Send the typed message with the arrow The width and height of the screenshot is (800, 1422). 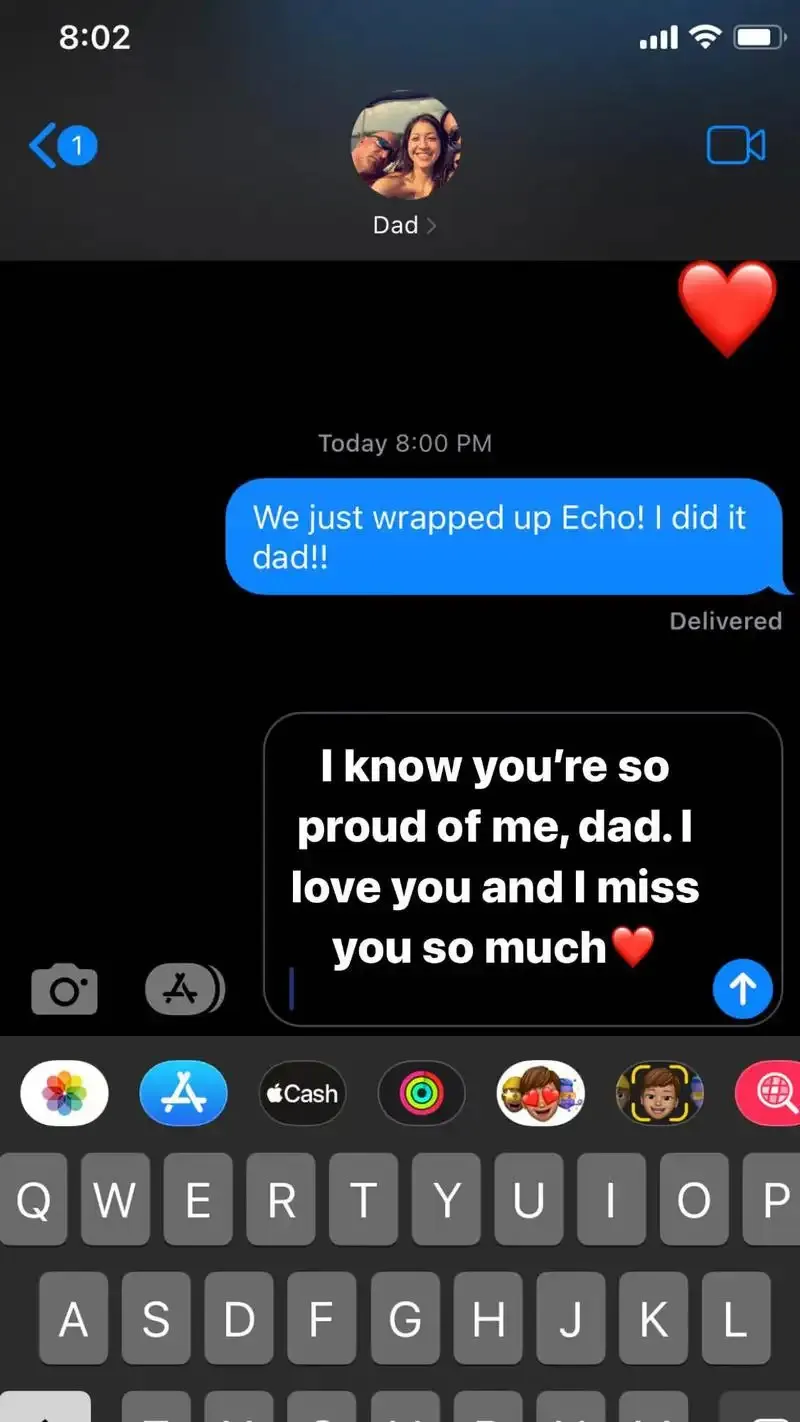click(x=742, y=989)
